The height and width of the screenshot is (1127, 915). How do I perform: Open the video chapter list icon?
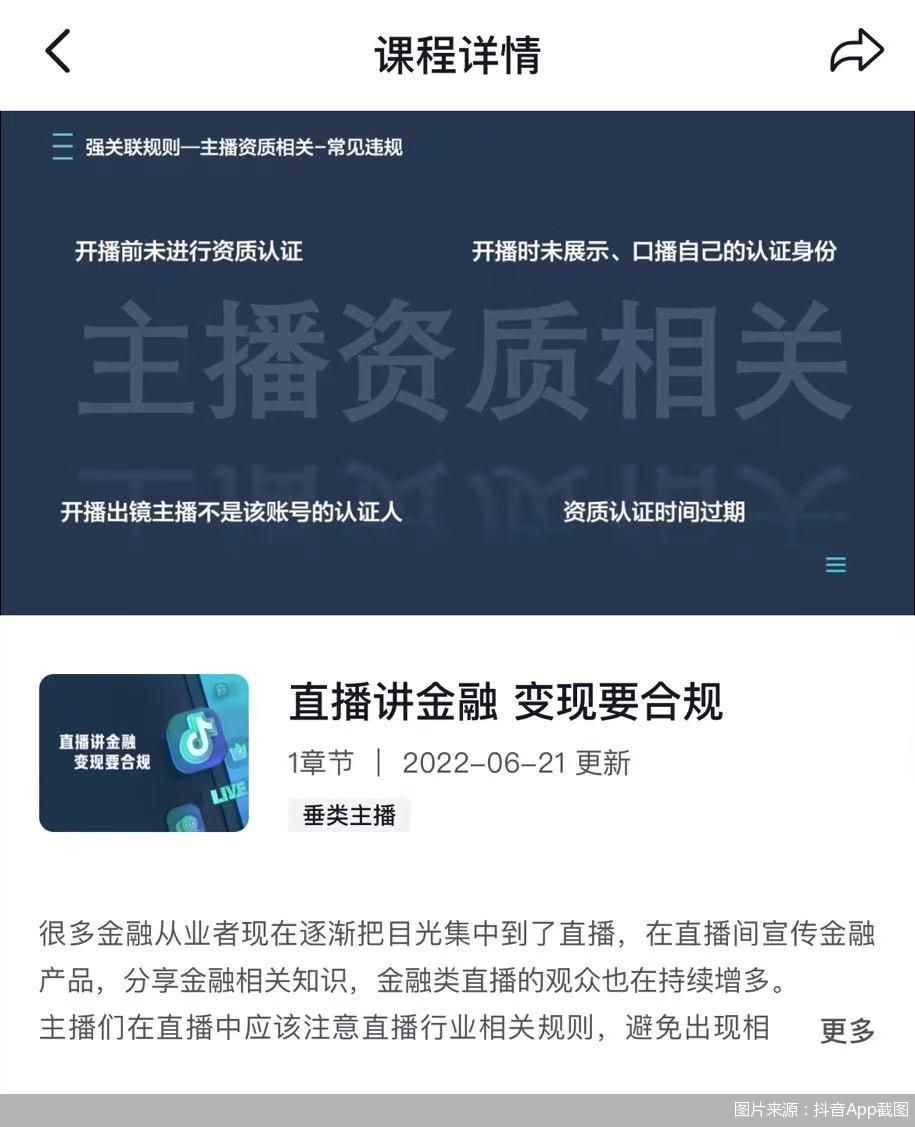[x=836, y=565]
